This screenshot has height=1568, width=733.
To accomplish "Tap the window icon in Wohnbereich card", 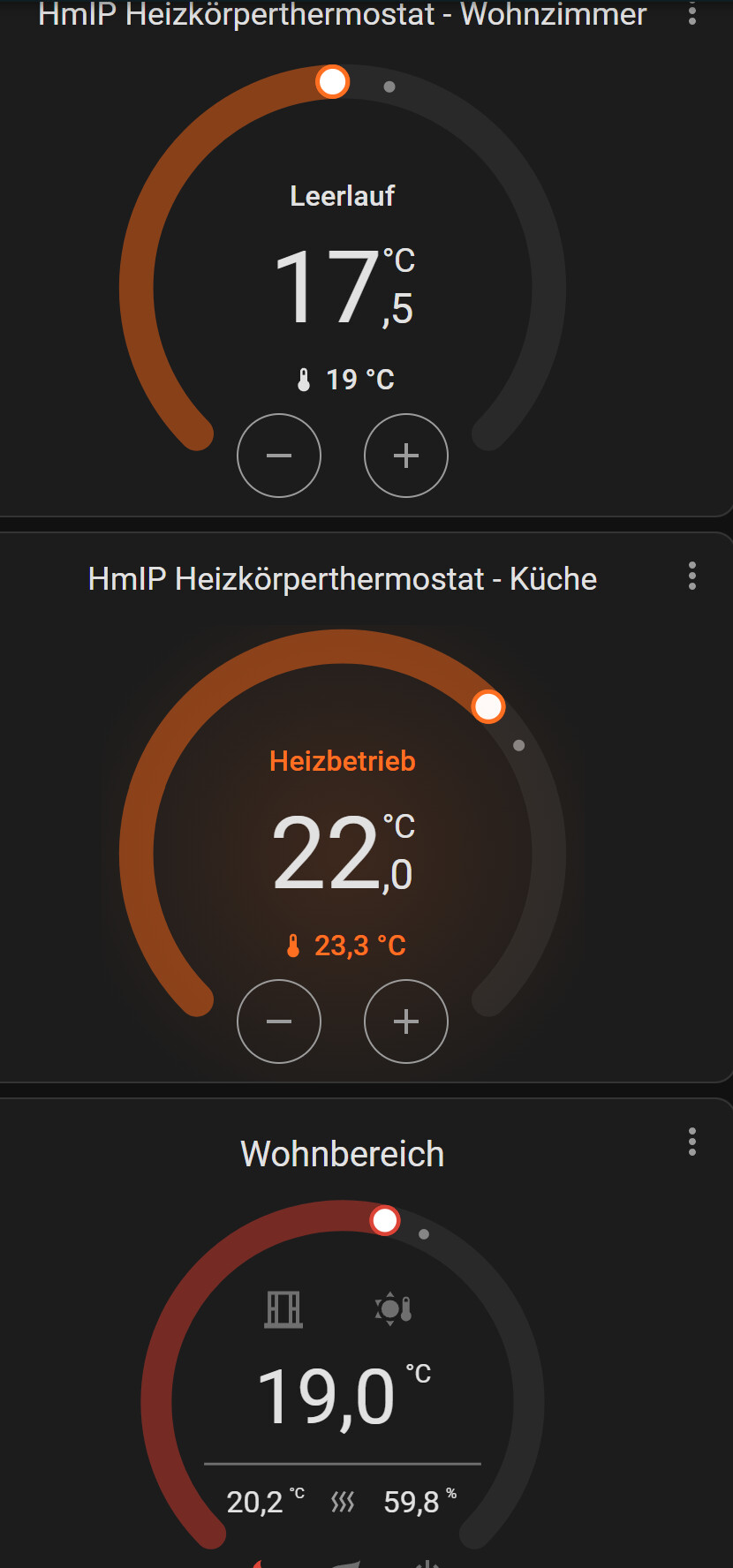I will click(283, 1308).
